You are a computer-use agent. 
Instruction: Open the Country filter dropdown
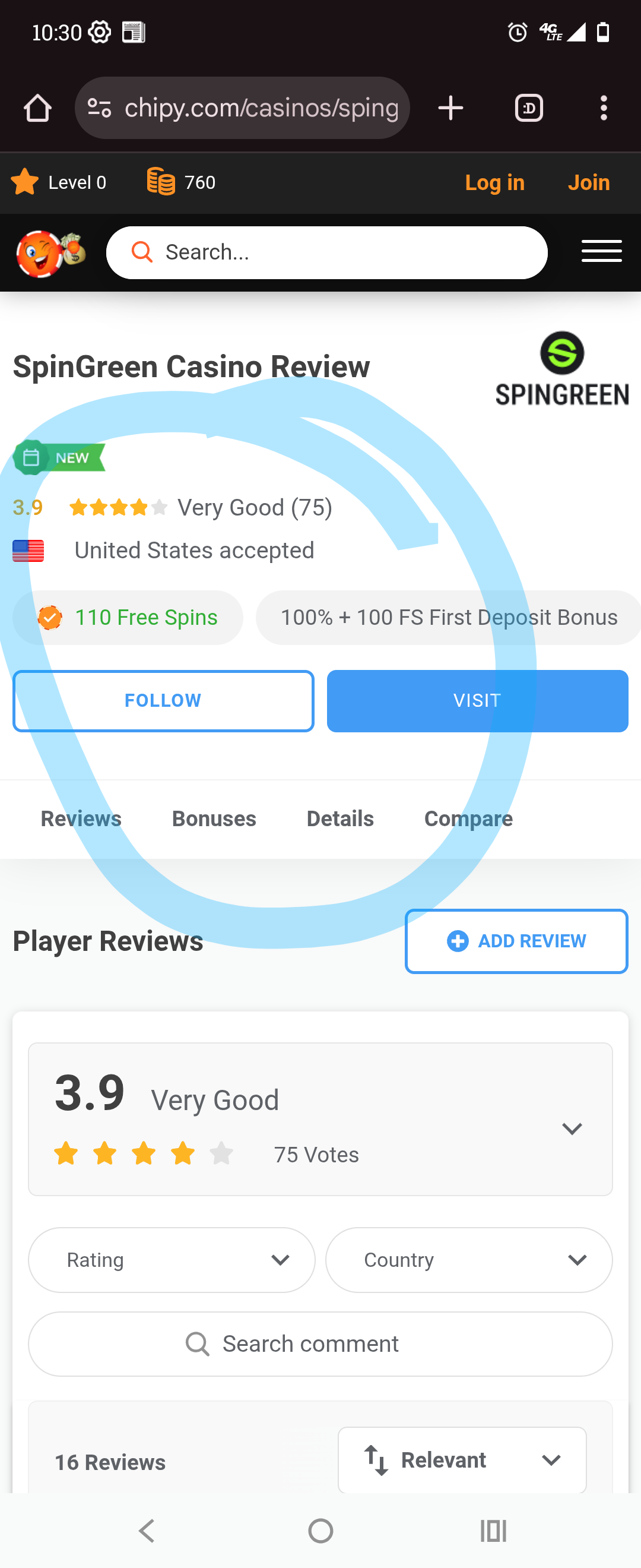pyautogui.click(x=469, y=1260)
